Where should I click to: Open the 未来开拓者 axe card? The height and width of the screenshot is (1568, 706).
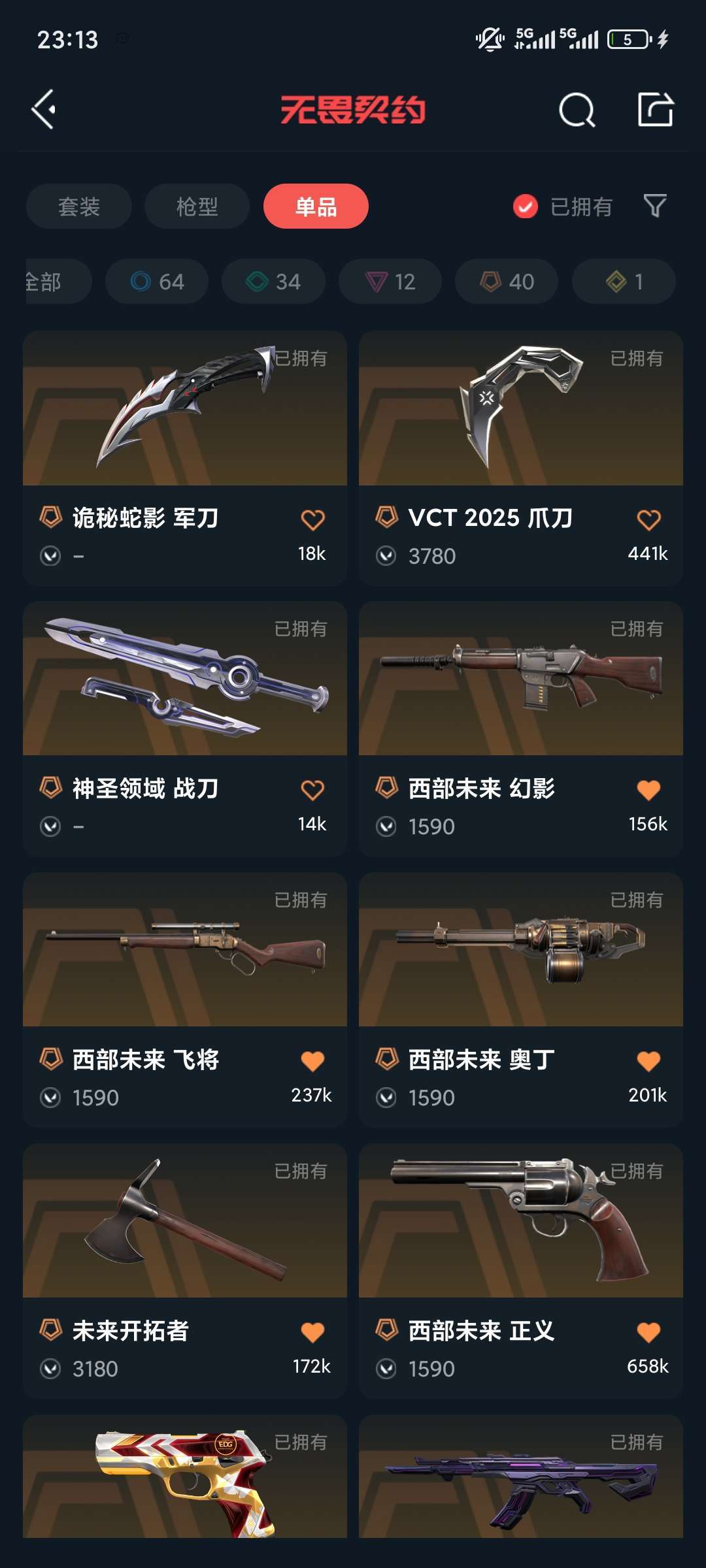point(185,1271)
